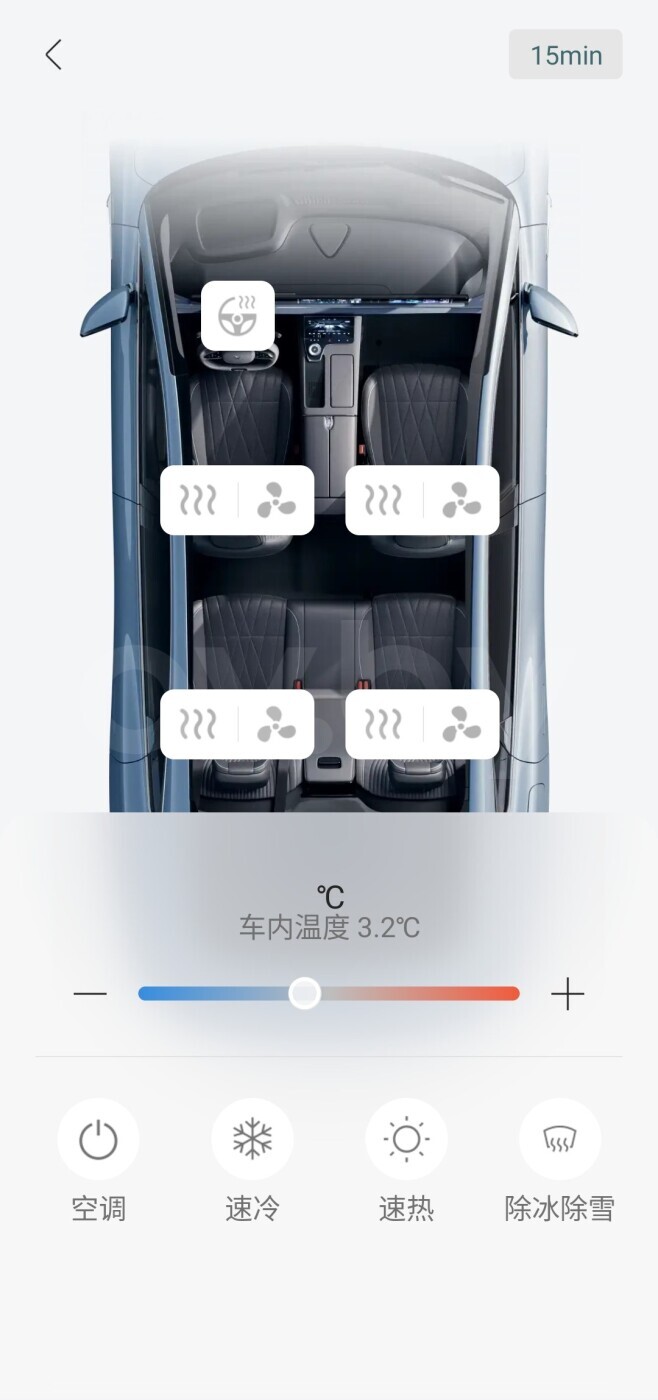Activate 速热 quick heating
Viewport: 658px width, 1400px height.
pos(406,1140)
